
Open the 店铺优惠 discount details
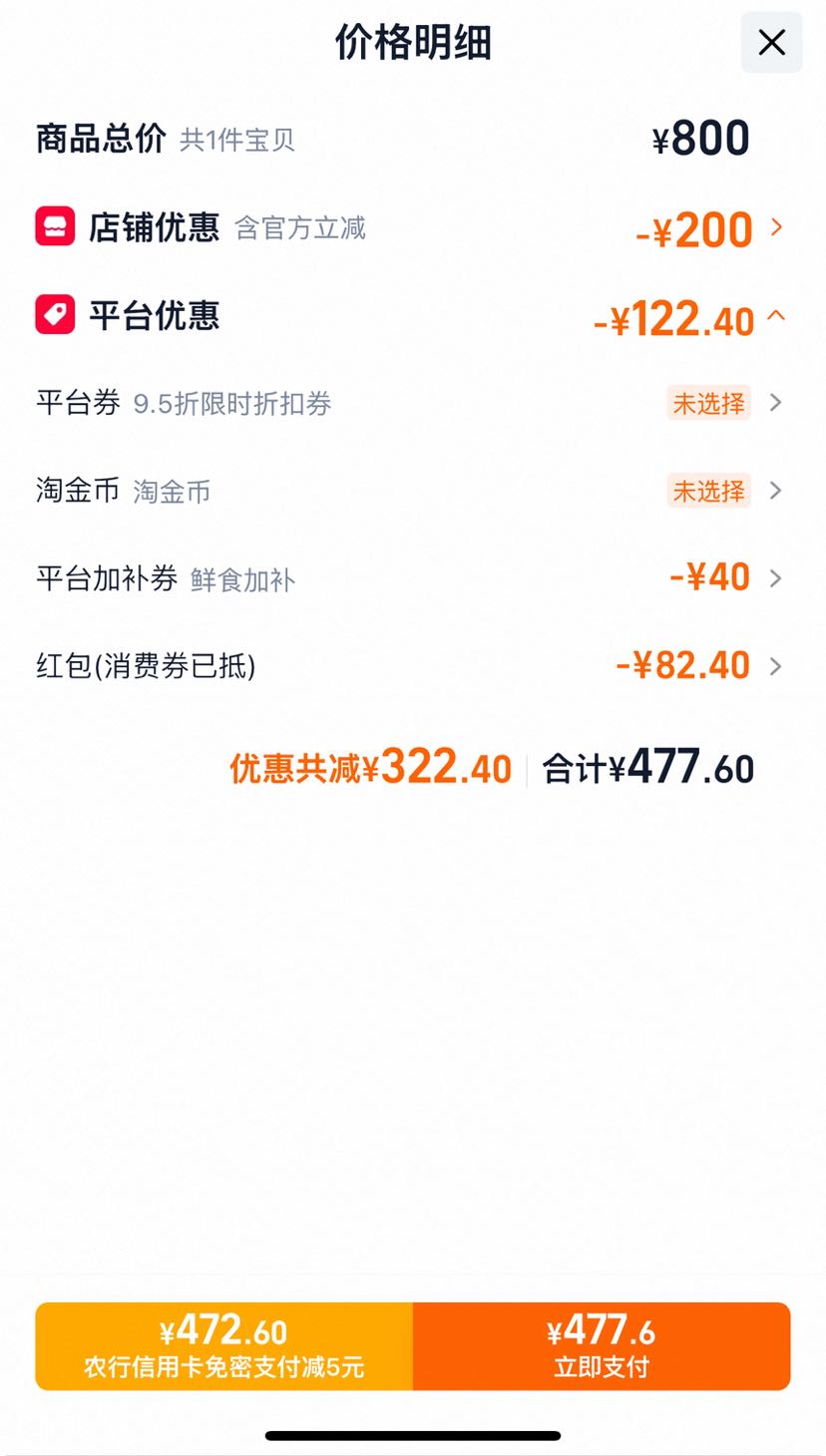click(x=412, y=228)
